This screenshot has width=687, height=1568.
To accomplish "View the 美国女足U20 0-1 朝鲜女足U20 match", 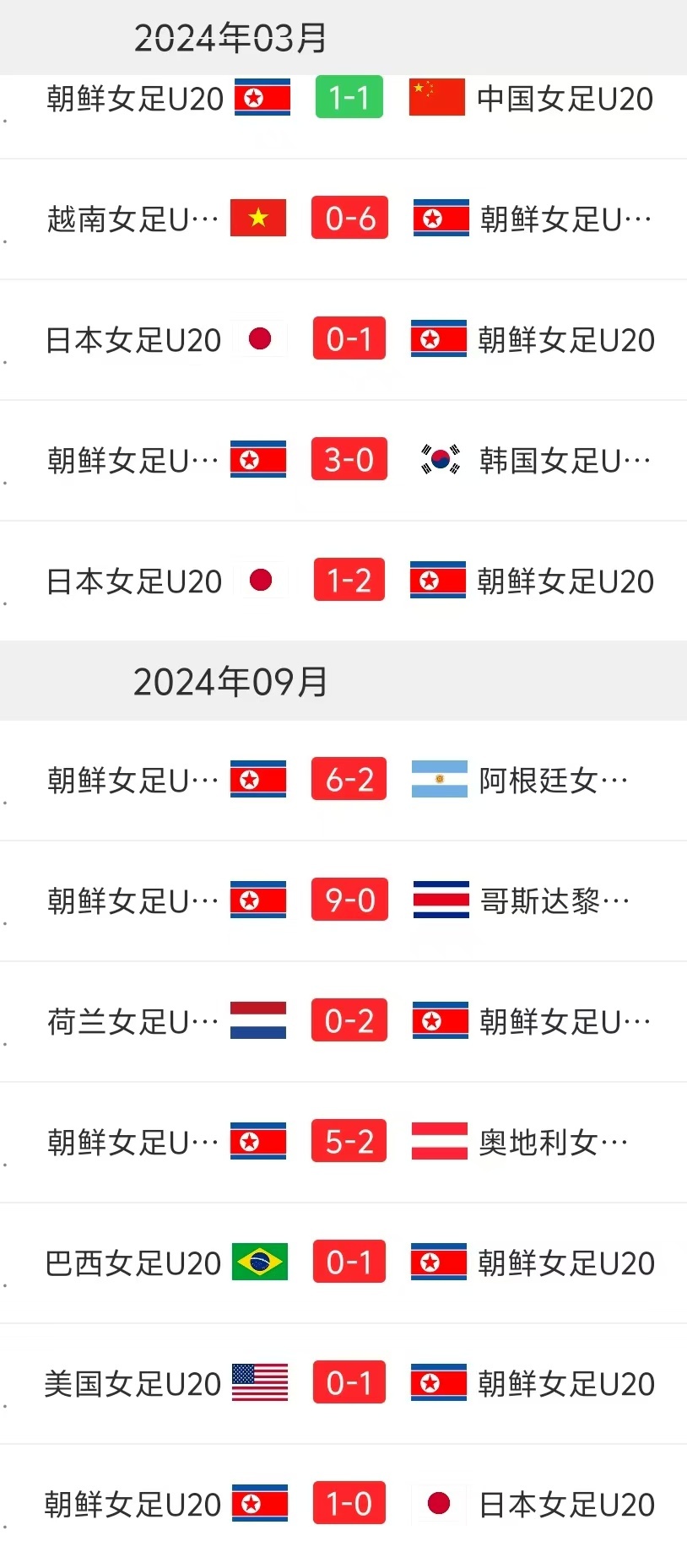I will click(x=343, y=1384).
